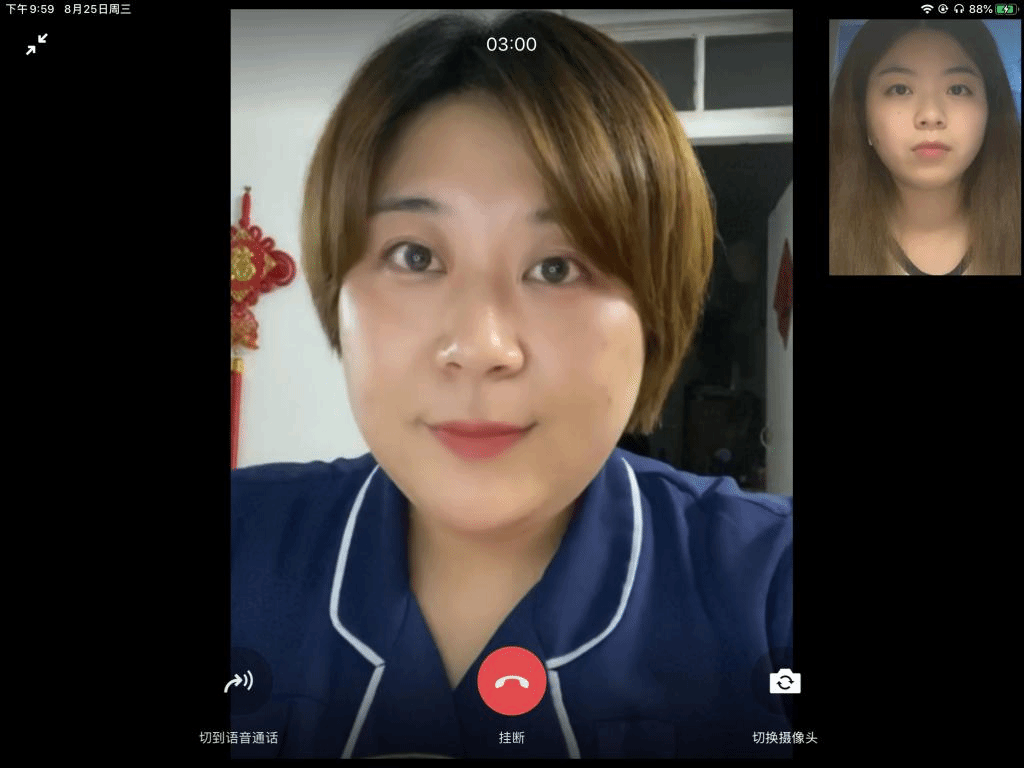Switch the camera
The height and width of the screenshot is (768, 1024).
(785, 682)
